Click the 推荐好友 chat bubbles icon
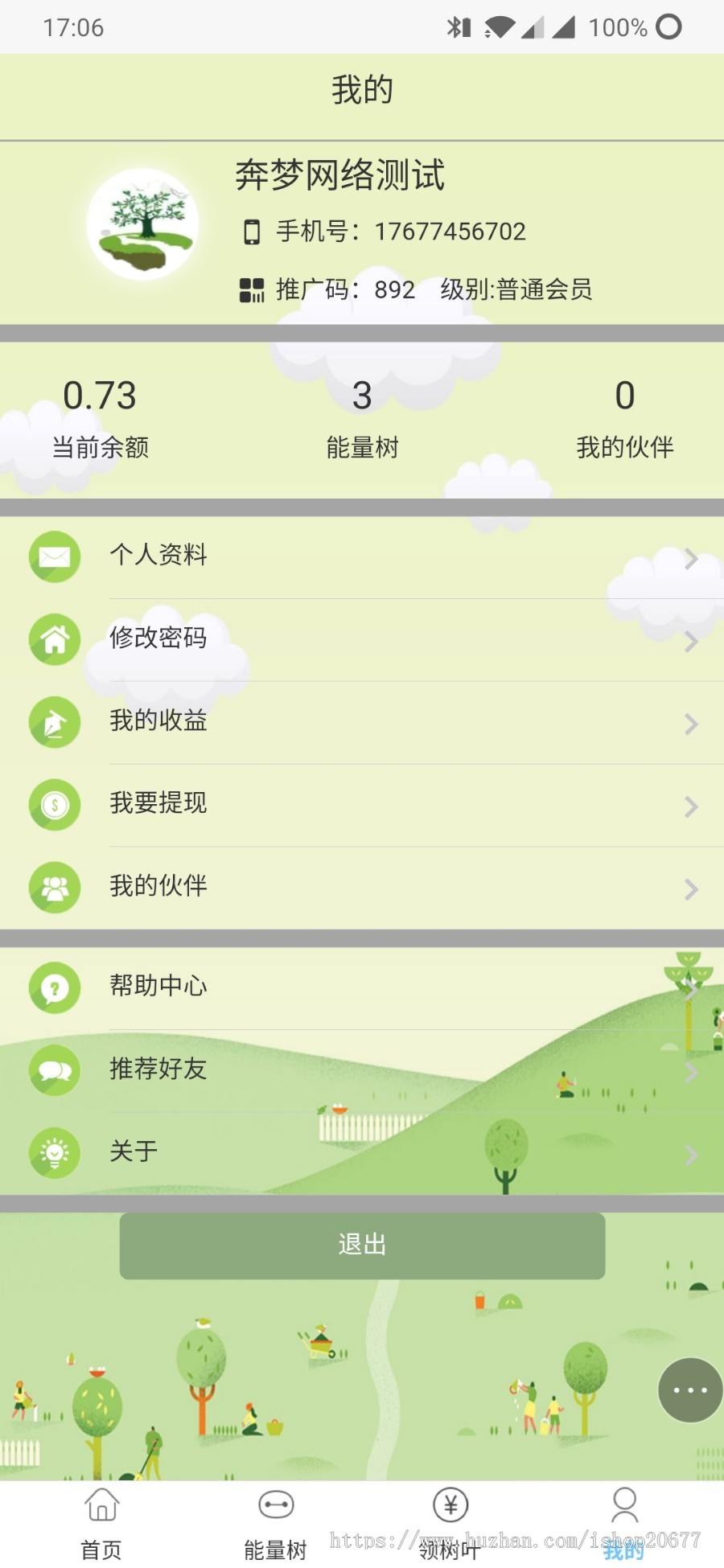Screen dimensions: 724x1568 (x=53, y=1070)
